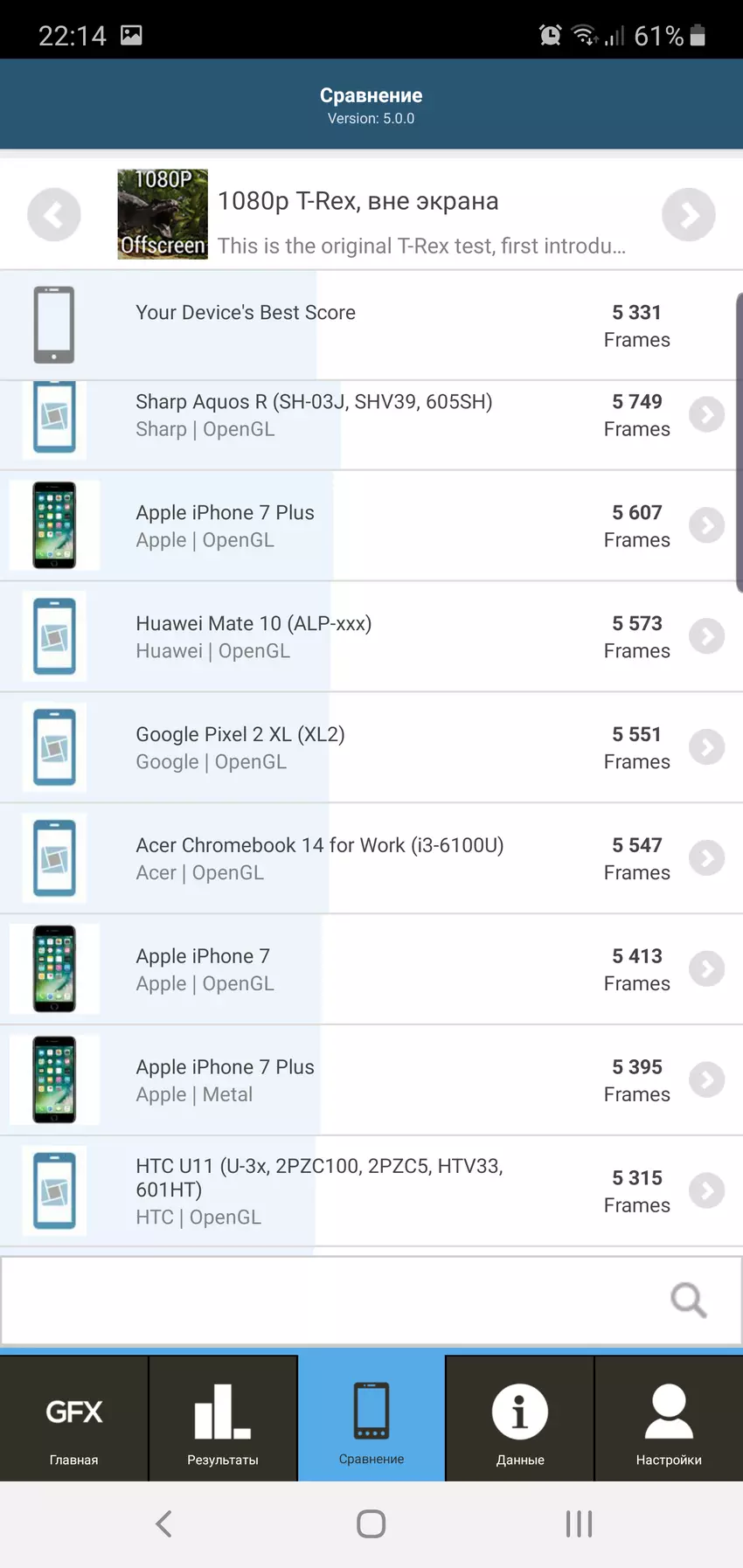This screenshot has height=1568, width=743.
Task: Open Acer Chromebook 14 for Work result
Action: 706,858
